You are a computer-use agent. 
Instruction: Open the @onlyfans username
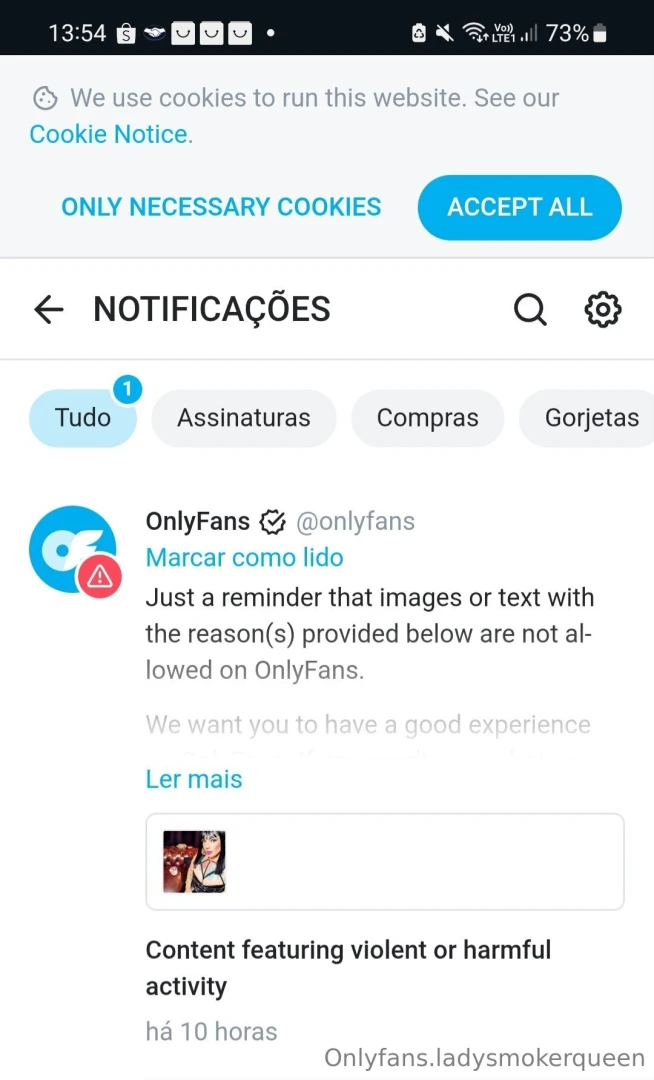point(355,521)
